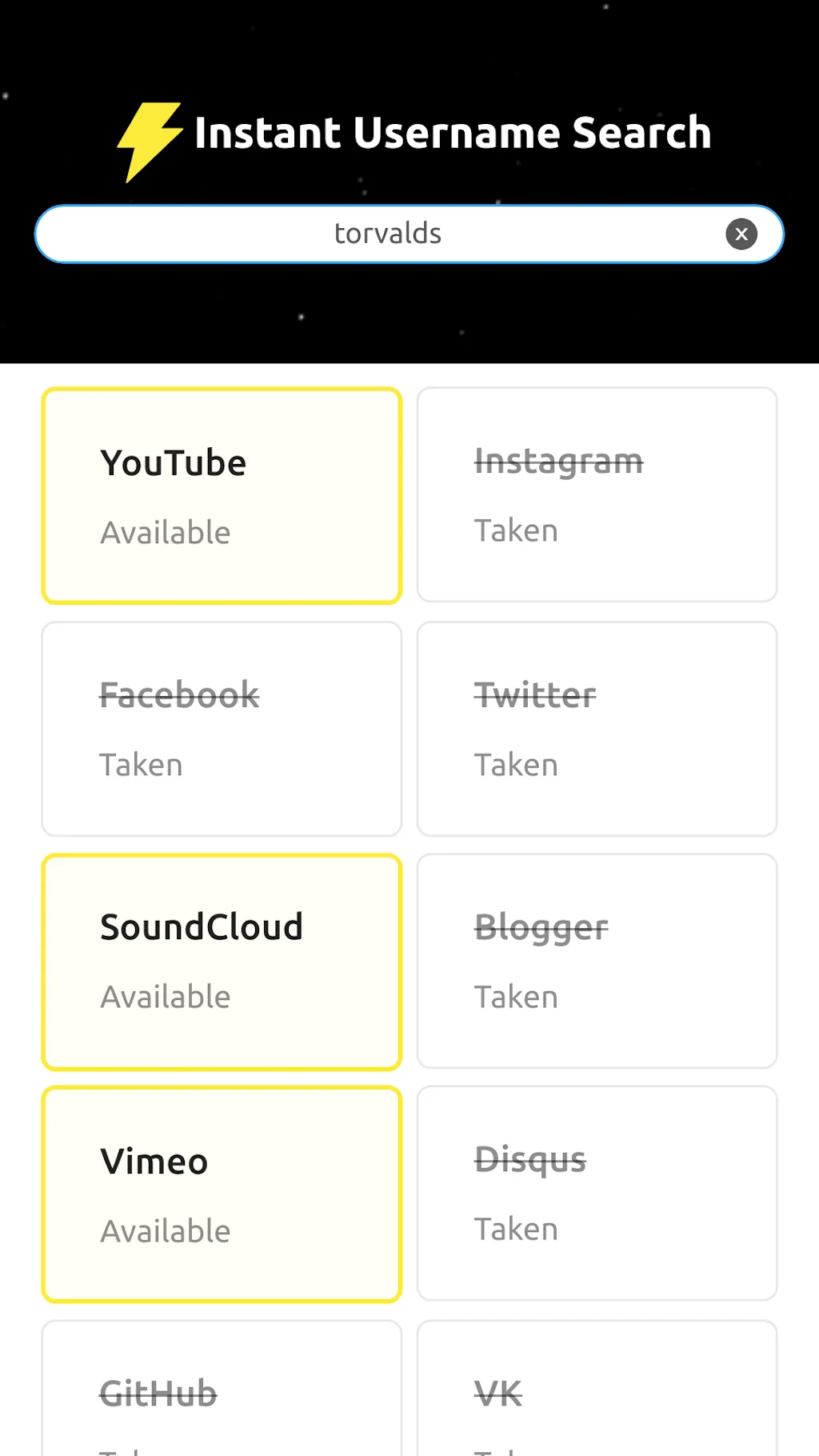Click the Instant Username Search title

tap(453, 133)
